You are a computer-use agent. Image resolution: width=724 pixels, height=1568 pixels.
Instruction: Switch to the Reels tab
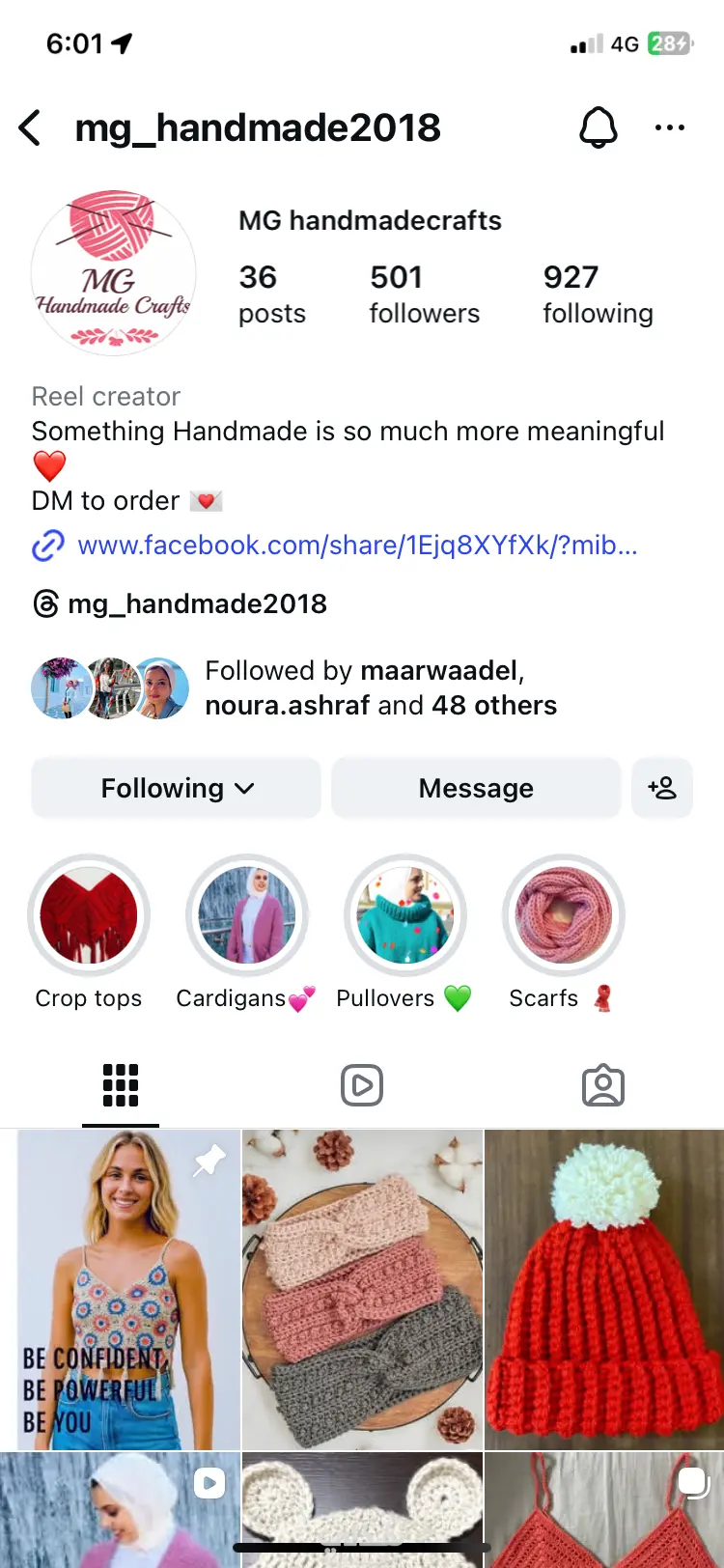click(362, 1085)
